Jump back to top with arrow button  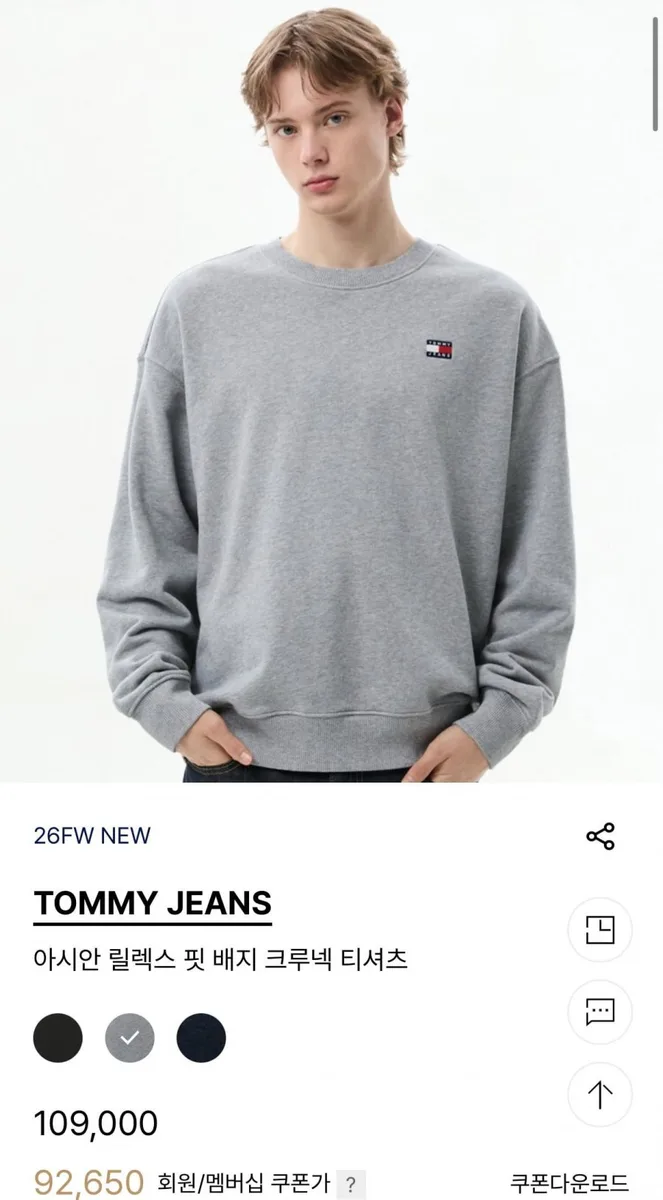600,1096
